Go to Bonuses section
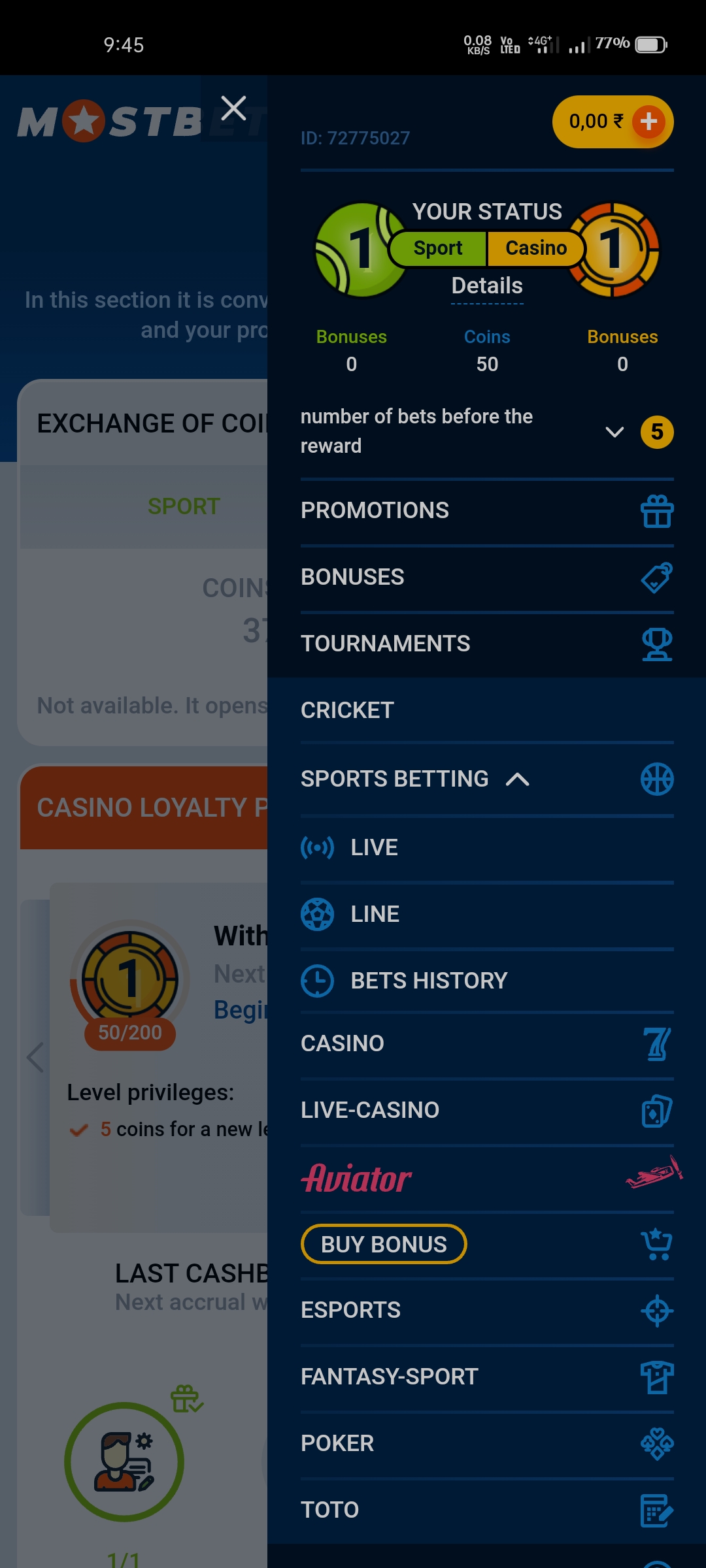706x1568 pixels. click(x=352, y=577)
